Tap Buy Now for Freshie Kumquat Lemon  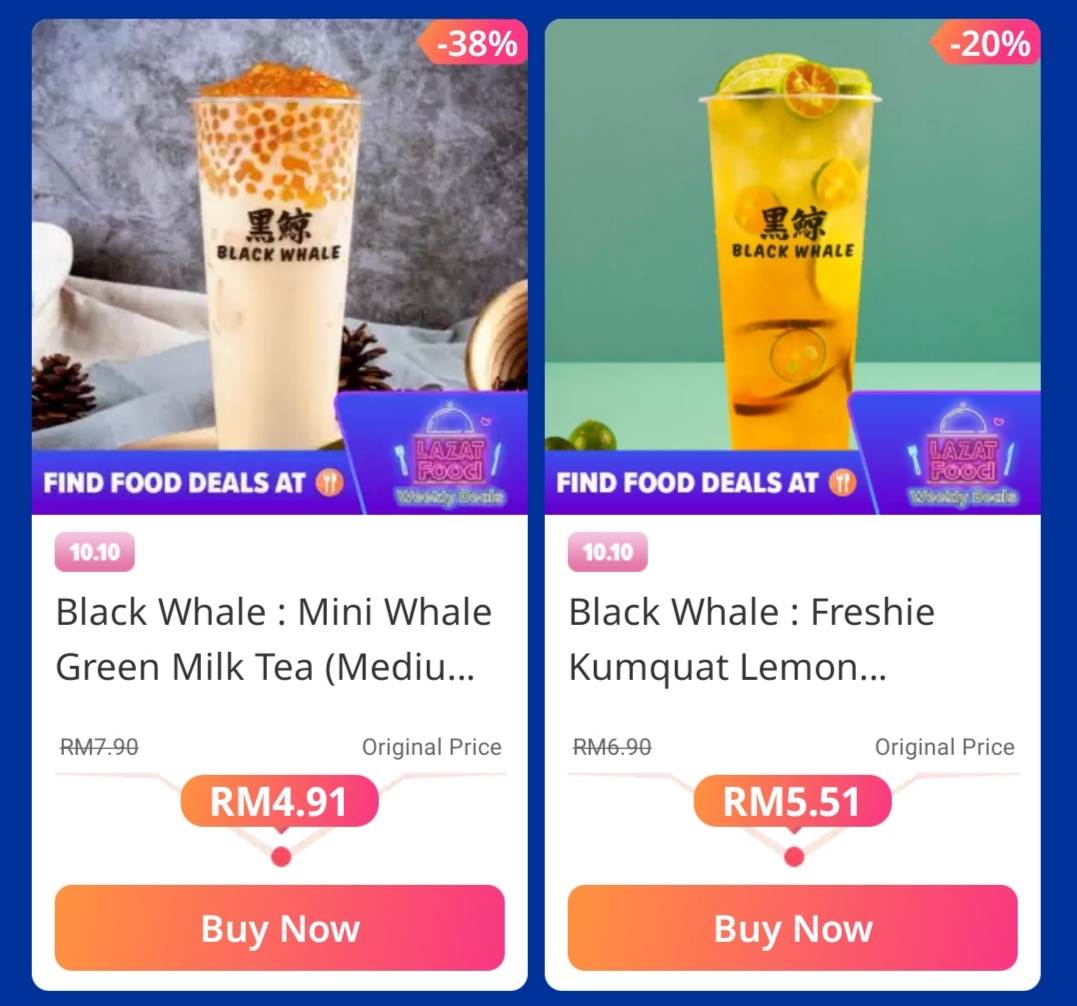coord(792,928)
